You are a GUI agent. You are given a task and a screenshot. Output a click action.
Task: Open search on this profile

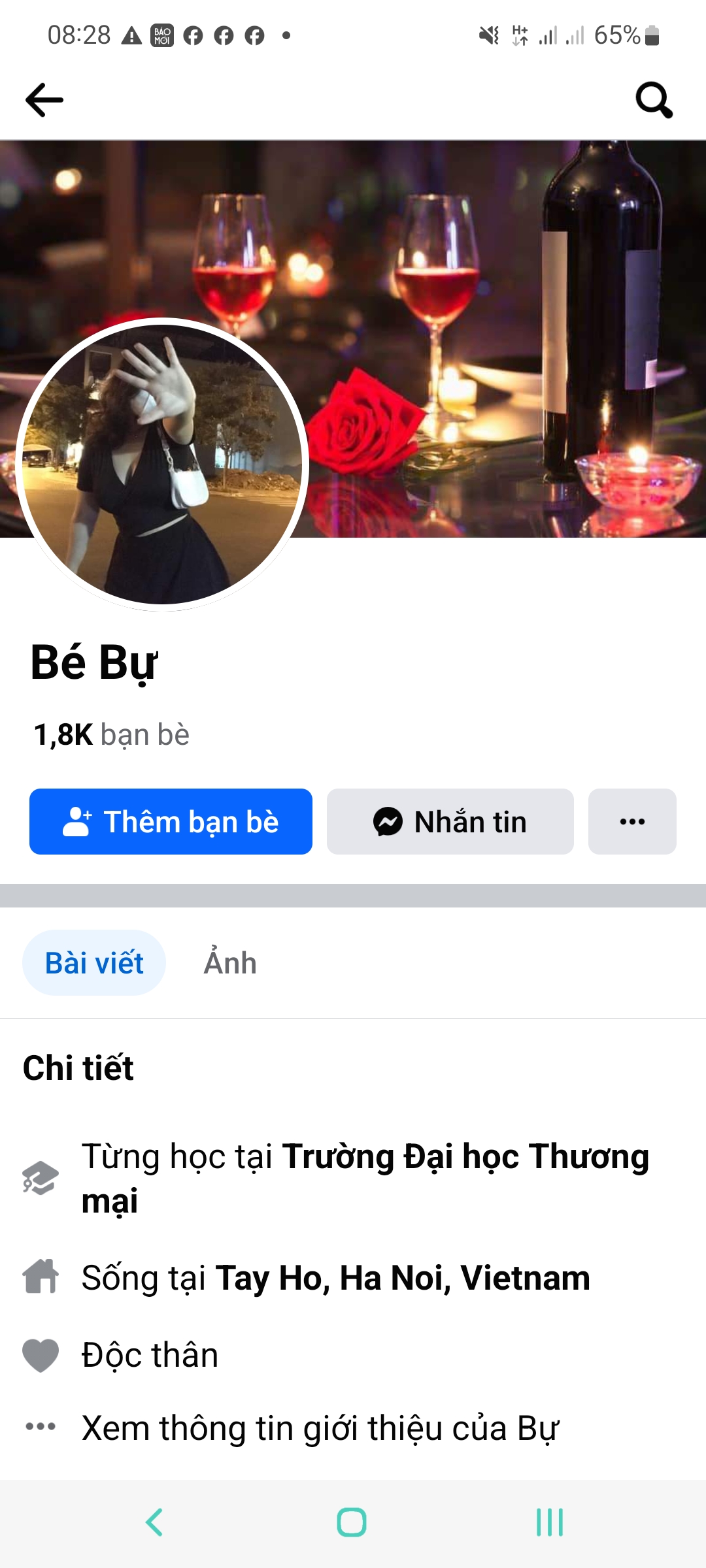point(654,100)
